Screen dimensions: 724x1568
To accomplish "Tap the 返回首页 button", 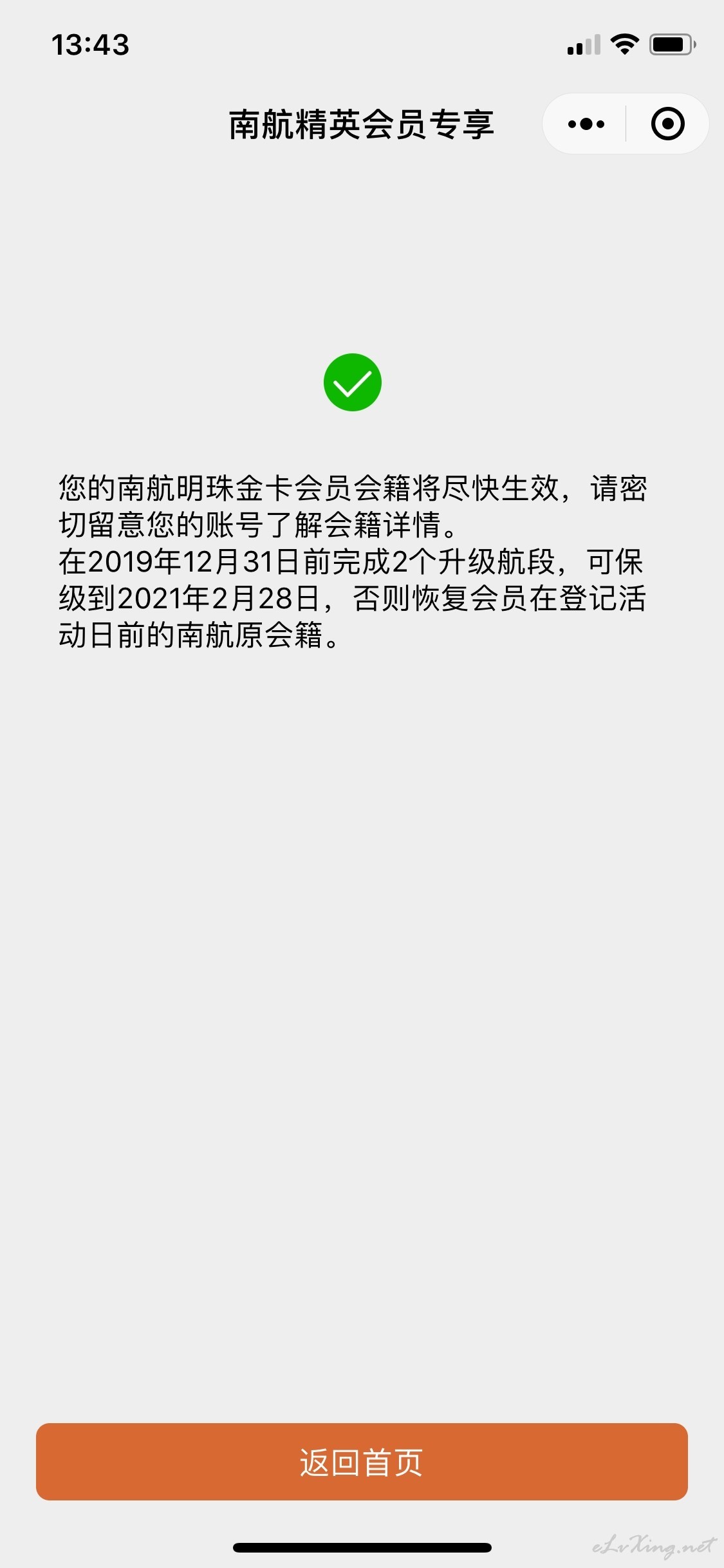I will point(362,1461).
